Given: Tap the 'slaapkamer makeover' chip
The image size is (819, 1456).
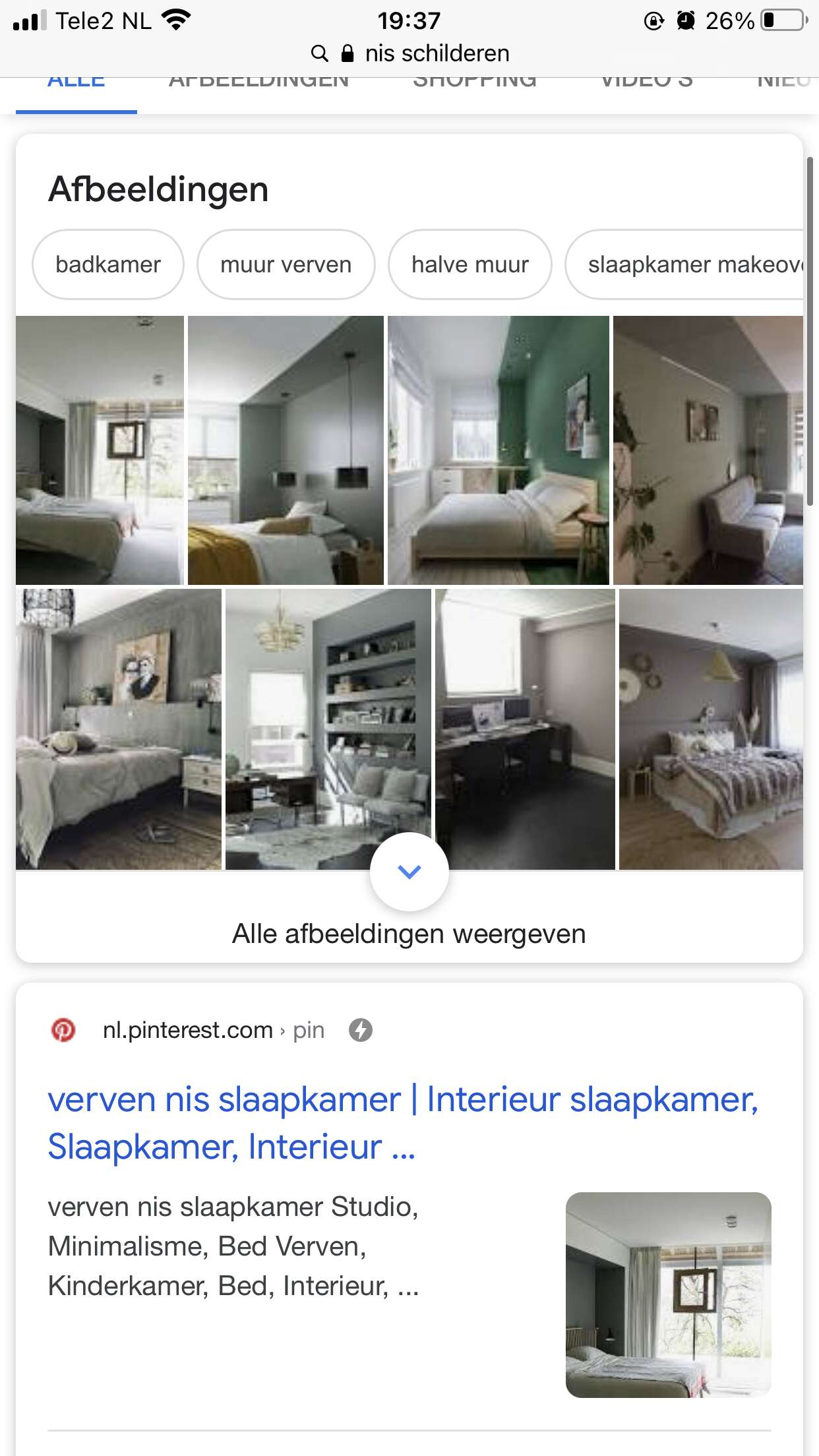Looking at the screenshot, I should 686,264.
